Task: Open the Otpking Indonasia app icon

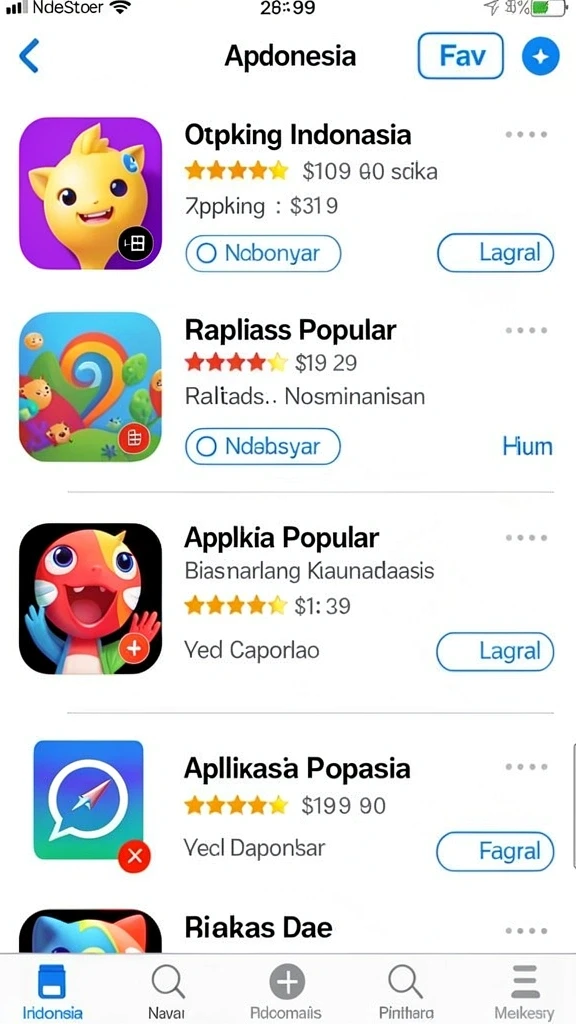Action: 90,193
